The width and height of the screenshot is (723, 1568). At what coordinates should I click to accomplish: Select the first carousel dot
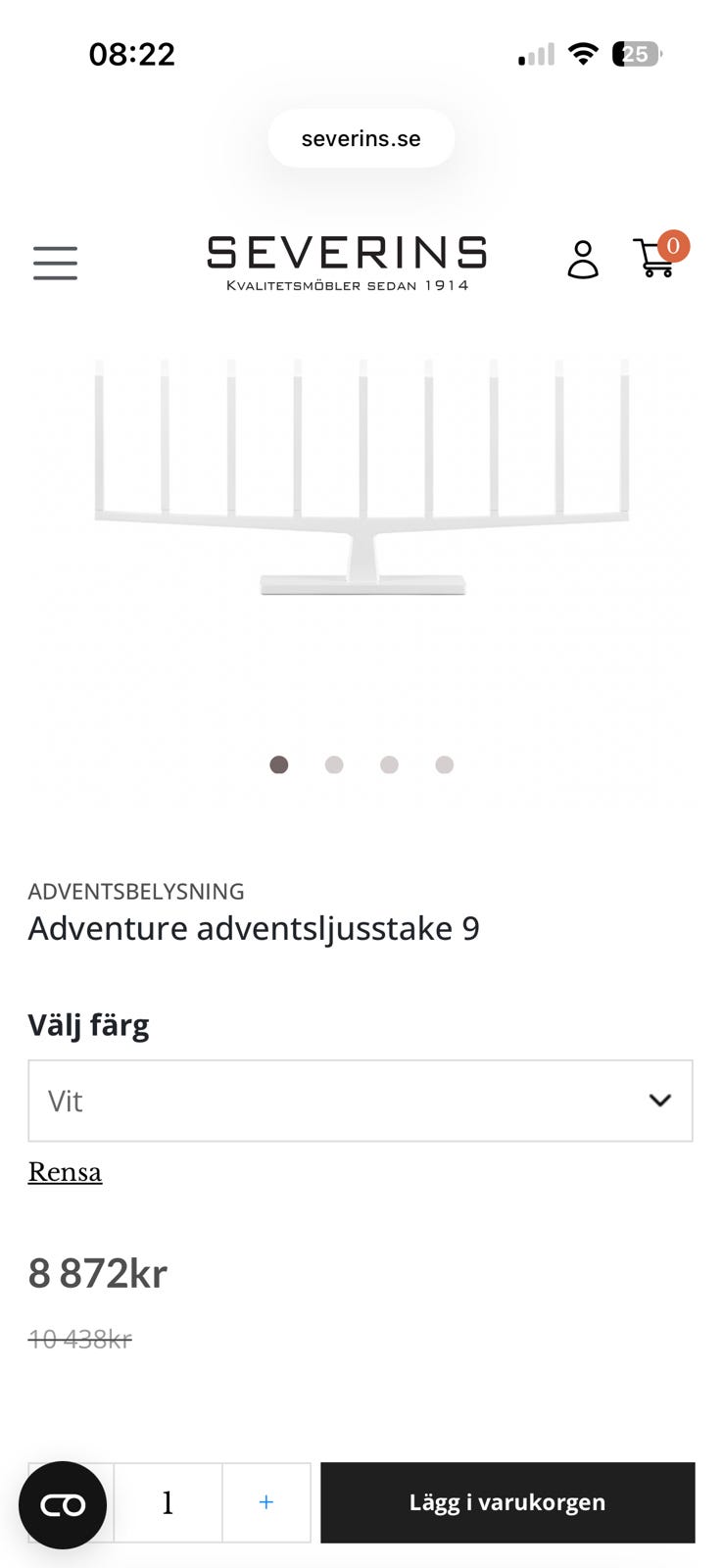(x=279, y=764)
